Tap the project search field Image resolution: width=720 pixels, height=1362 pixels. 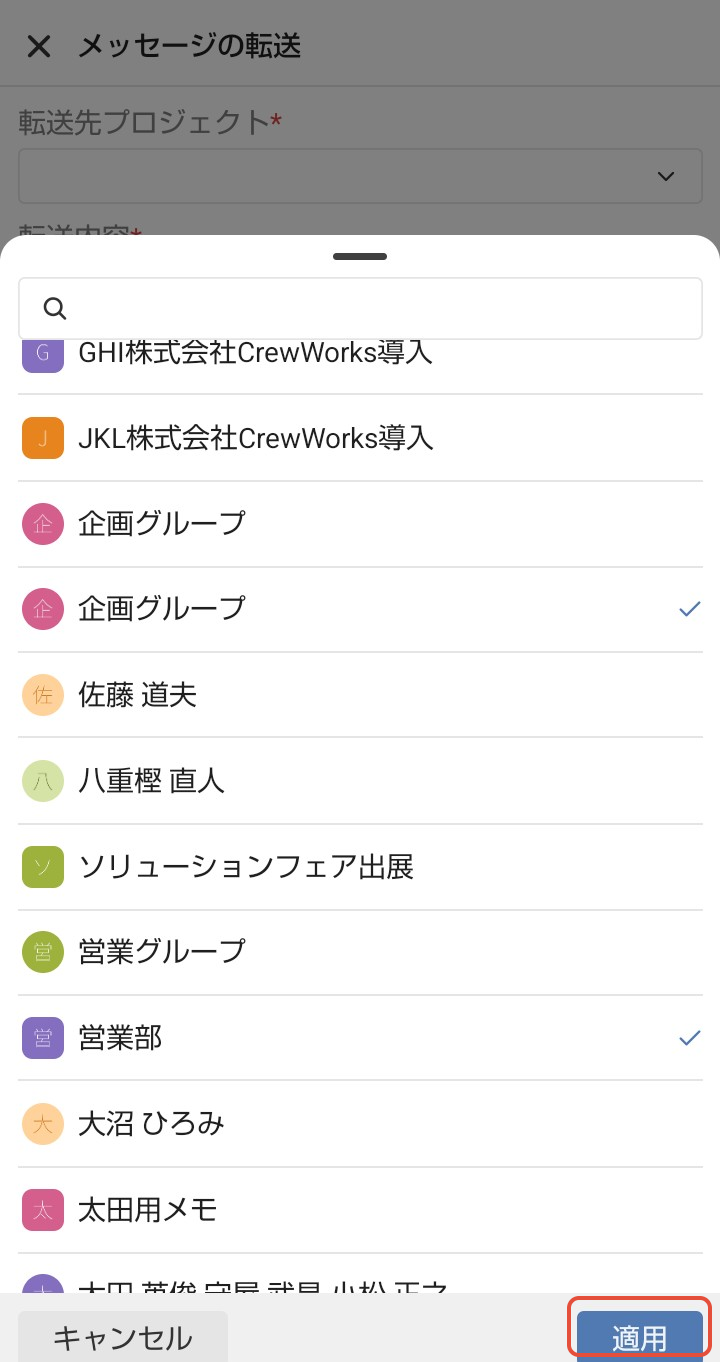click(360, 308)
